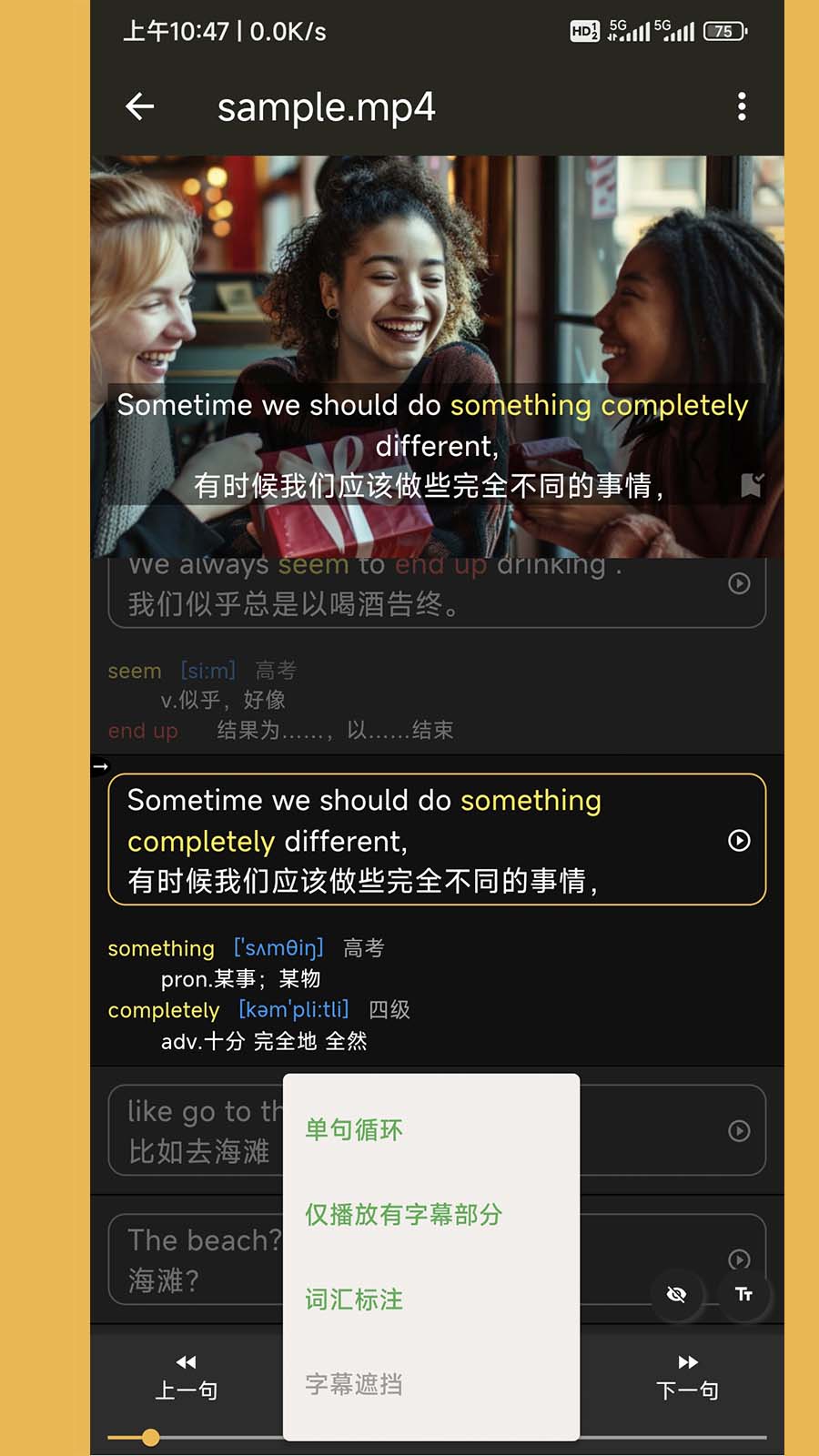Play the 'like go to' sentence

tap(739, 1130)
